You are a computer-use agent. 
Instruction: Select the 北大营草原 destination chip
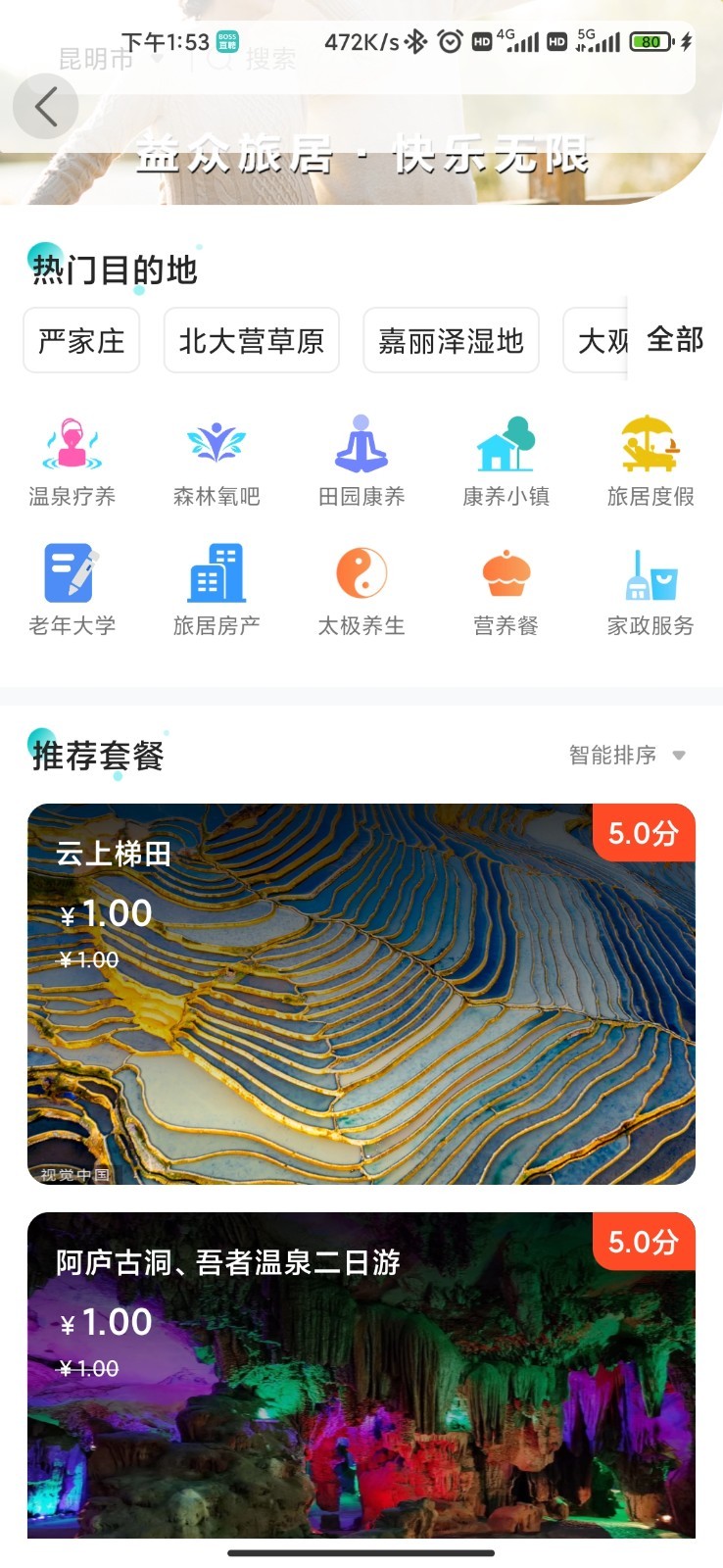(252, 340)
